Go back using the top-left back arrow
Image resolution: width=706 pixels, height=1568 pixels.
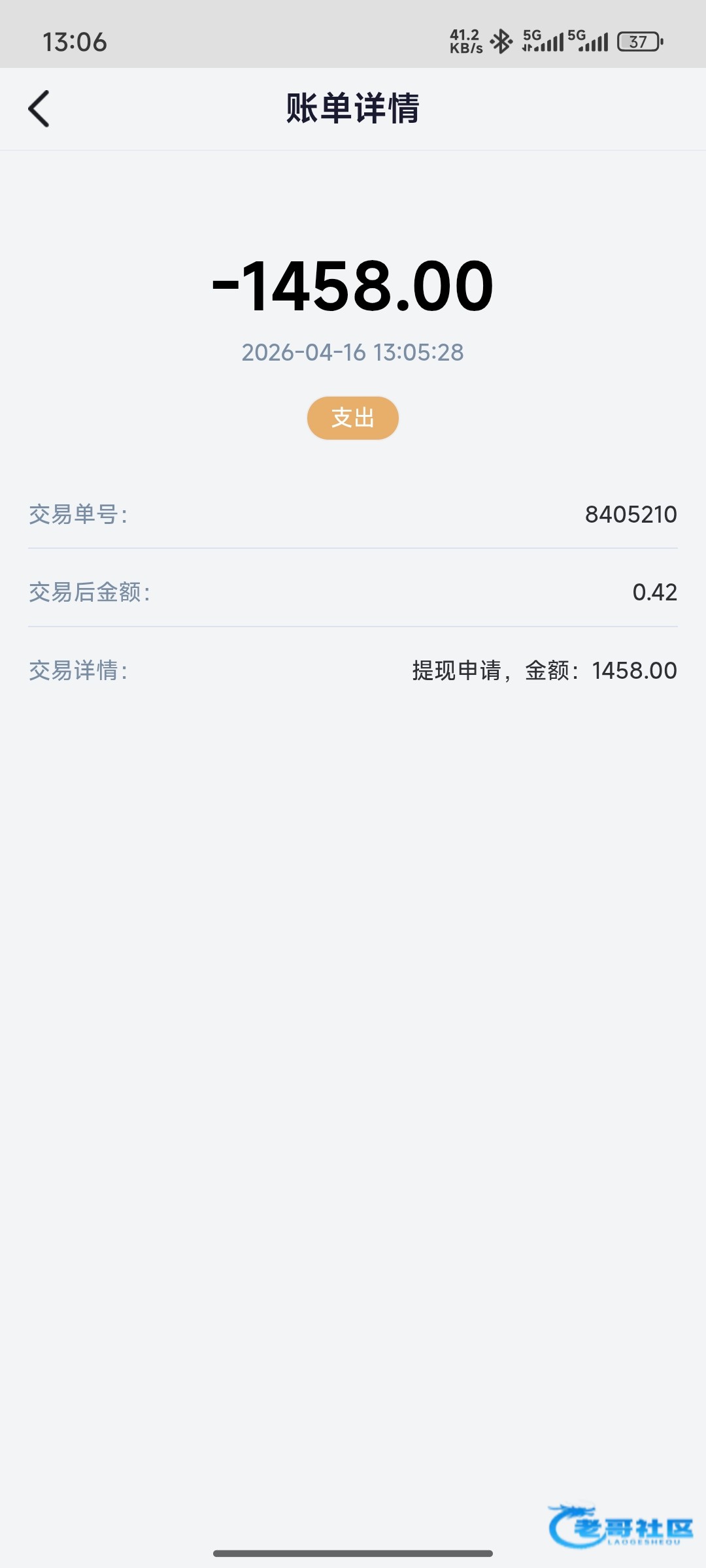39,108
